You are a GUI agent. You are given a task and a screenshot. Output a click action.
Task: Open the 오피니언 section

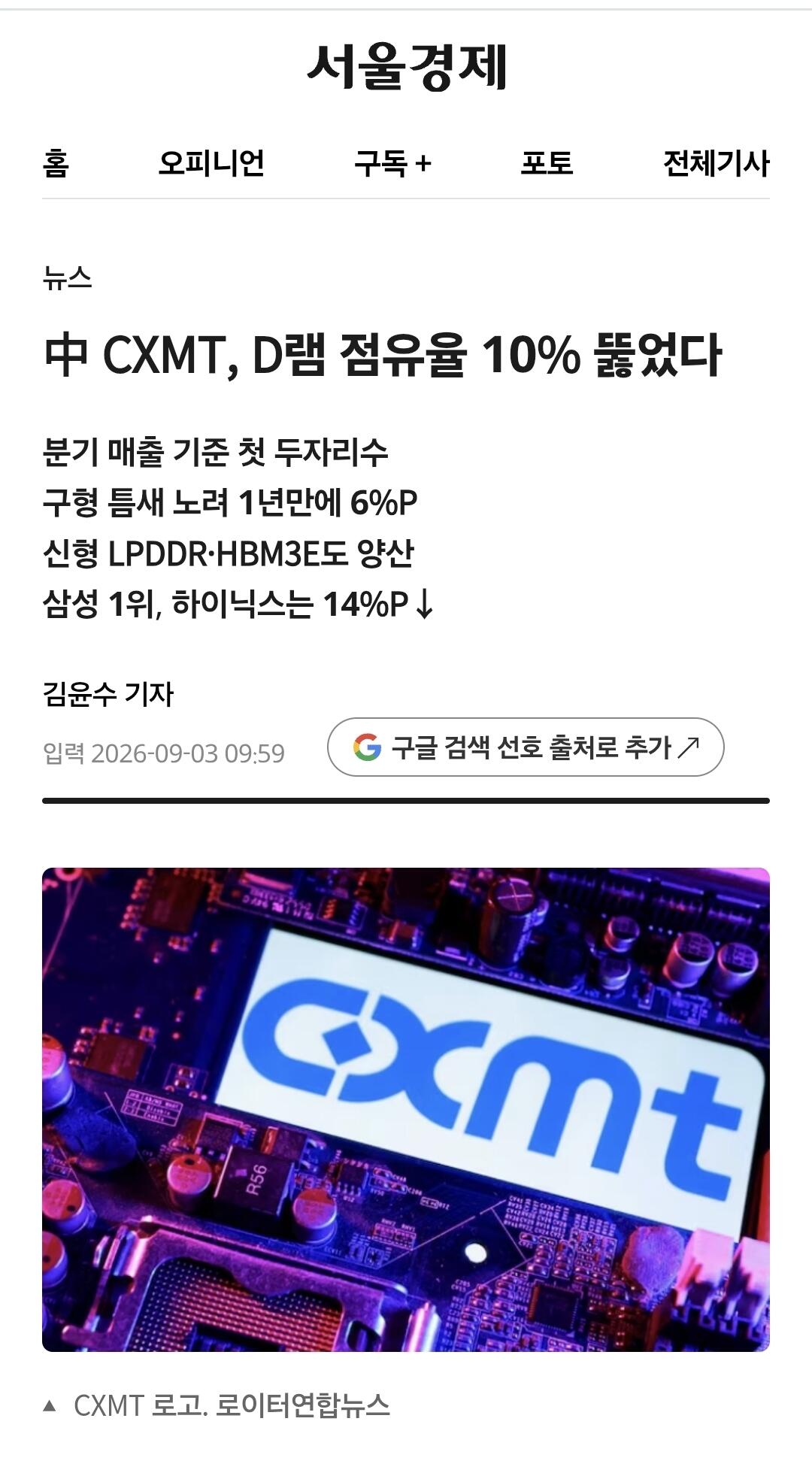(x=211, y=163)
